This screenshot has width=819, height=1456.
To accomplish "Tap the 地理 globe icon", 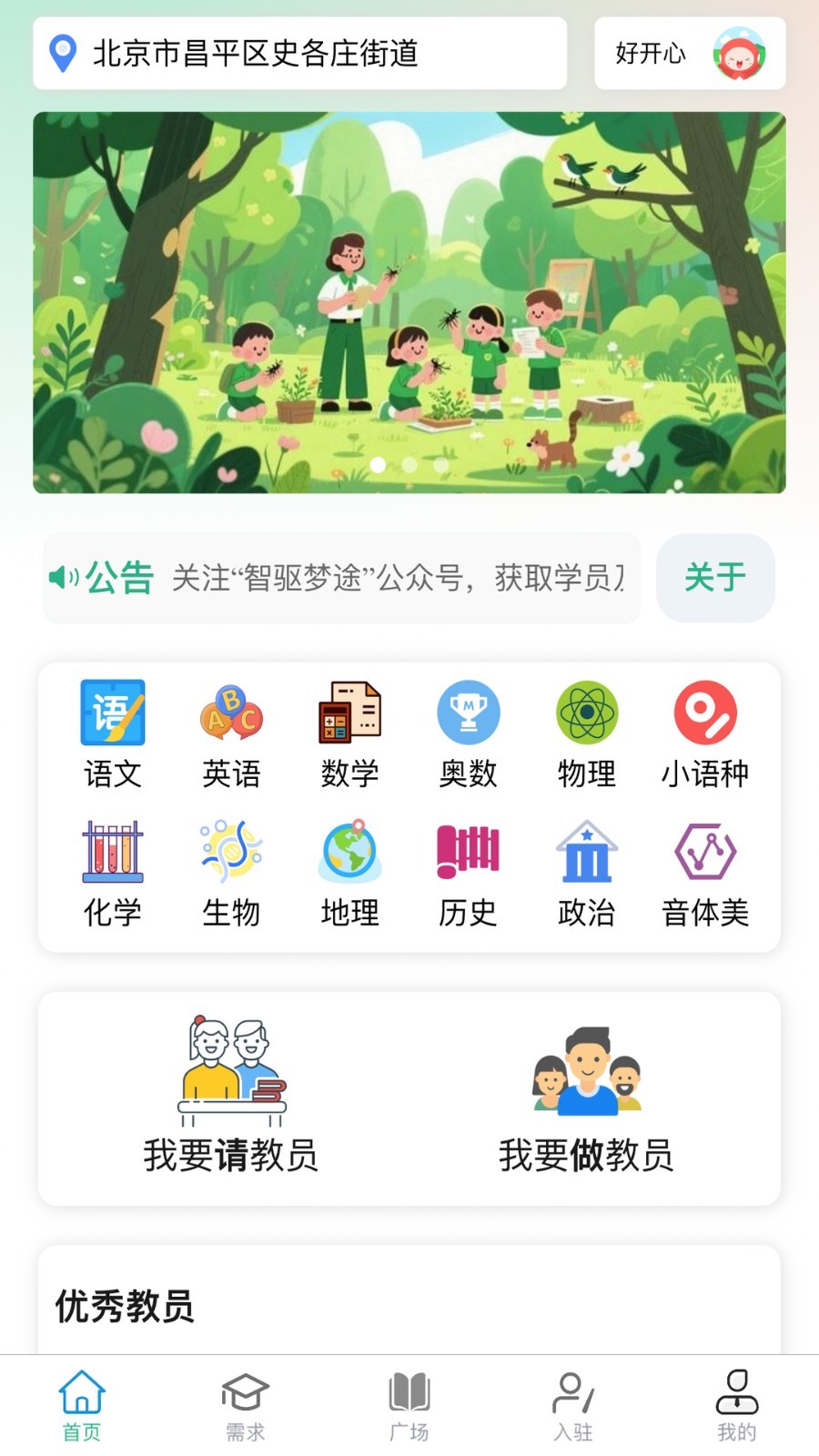I will (x=349, y=854).
